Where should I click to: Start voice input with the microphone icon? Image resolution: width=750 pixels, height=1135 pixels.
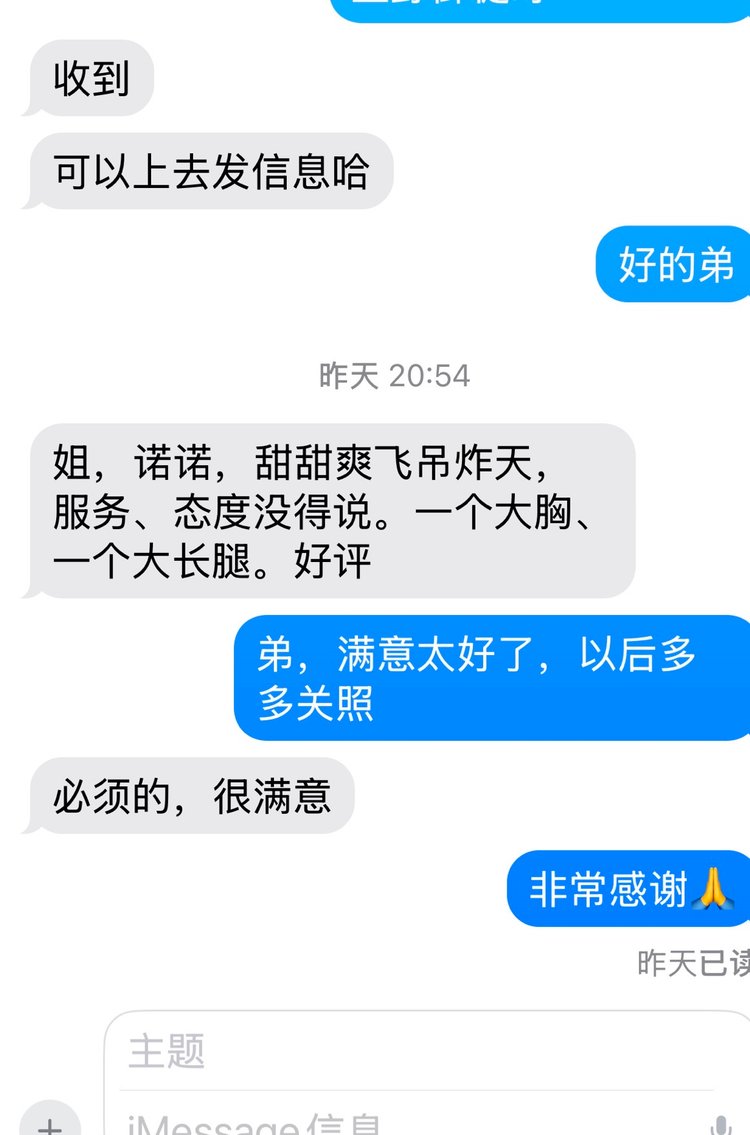pos(717,1124)
